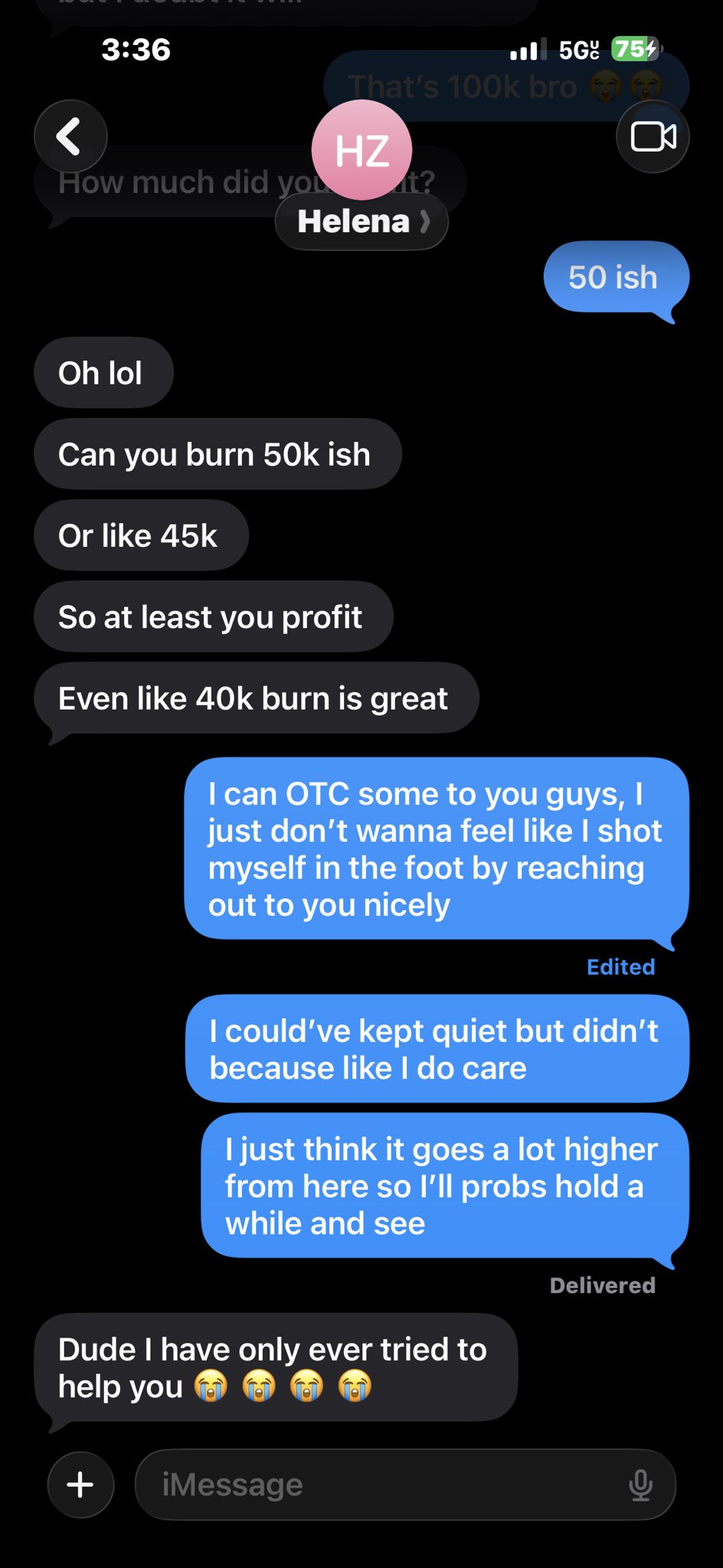This screenshot has width=723, height=1568.
Task: View edit history via Edited label
Action: 620,967
